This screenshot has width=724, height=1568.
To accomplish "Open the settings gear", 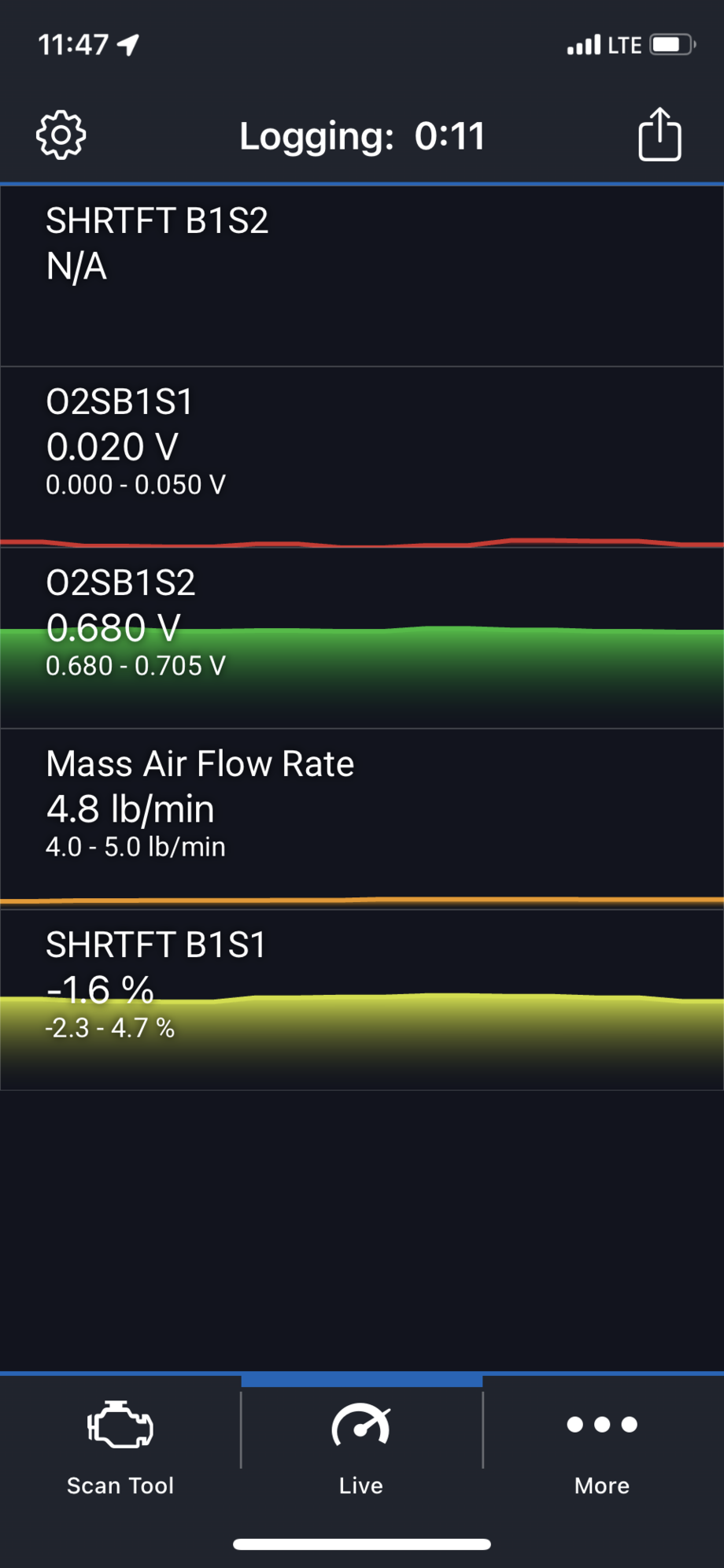I will point(61,135).
